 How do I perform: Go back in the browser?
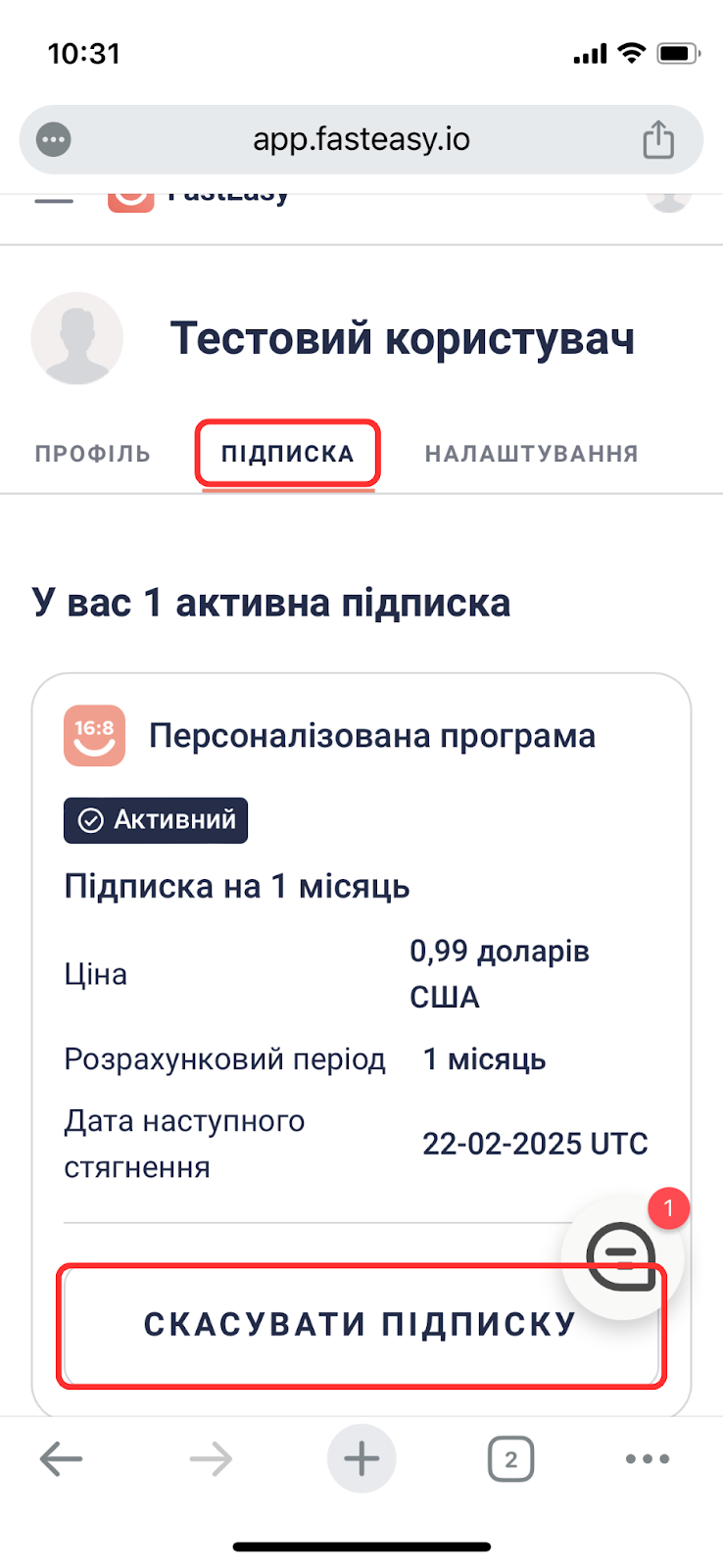point(61,1459)
